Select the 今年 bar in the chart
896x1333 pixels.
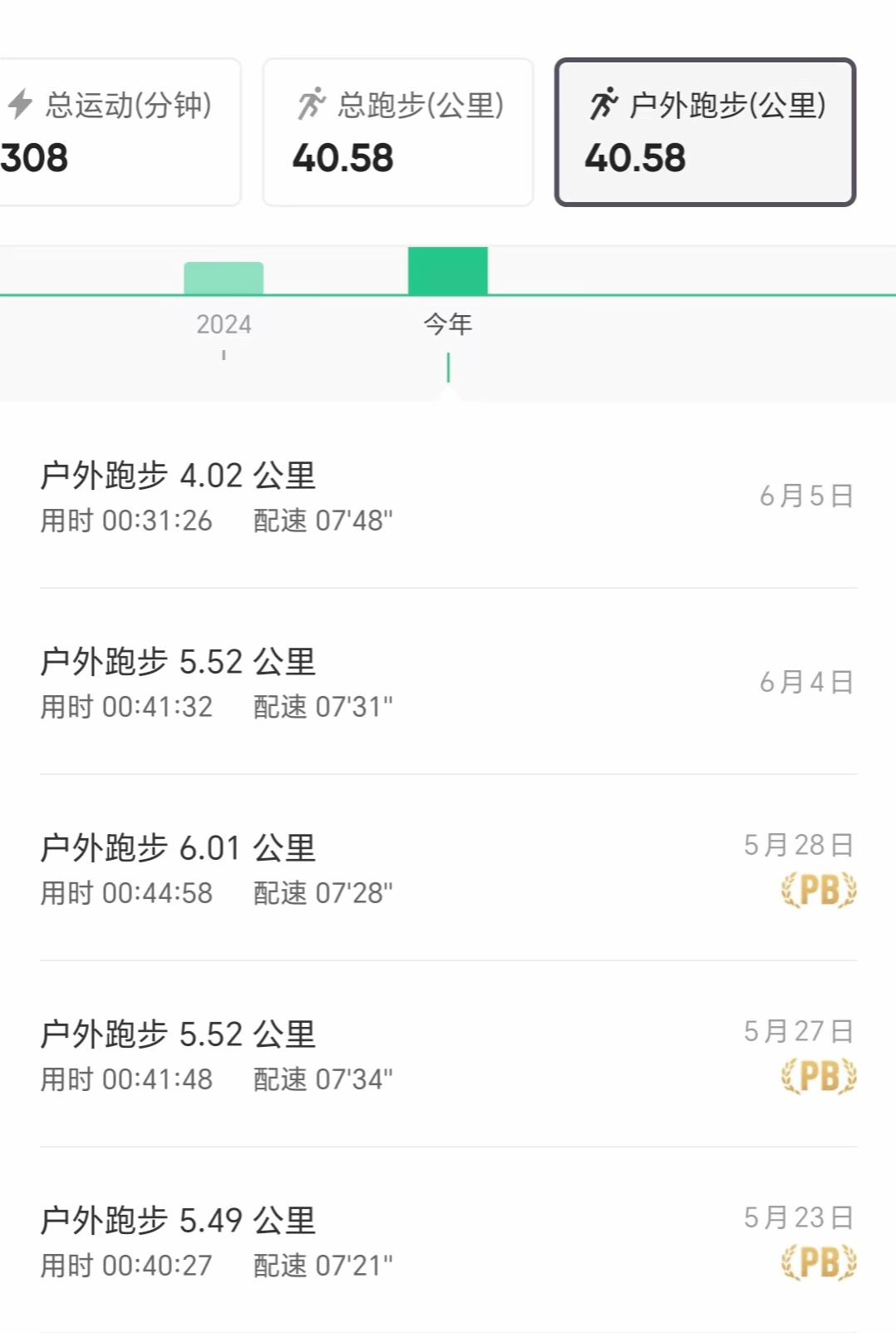click(x=447, y=272)
